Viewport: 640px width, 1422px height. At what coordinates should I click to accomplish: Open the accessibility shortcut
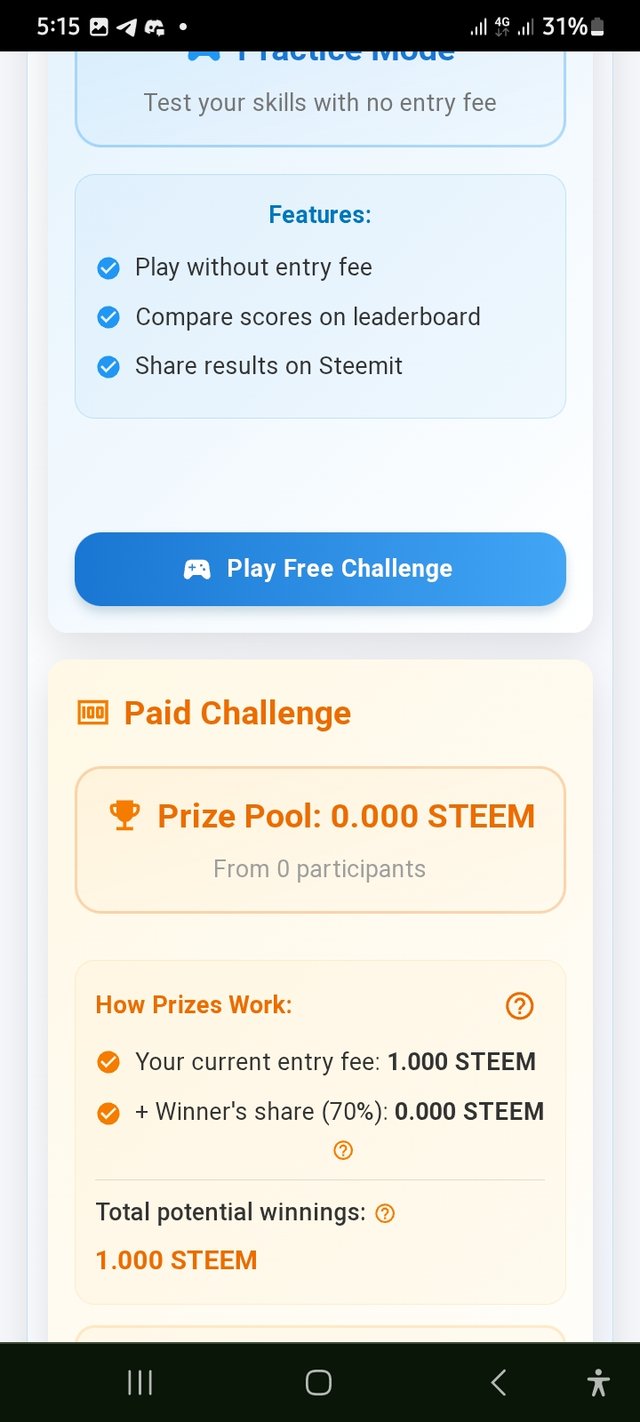tap(598, 1382)
